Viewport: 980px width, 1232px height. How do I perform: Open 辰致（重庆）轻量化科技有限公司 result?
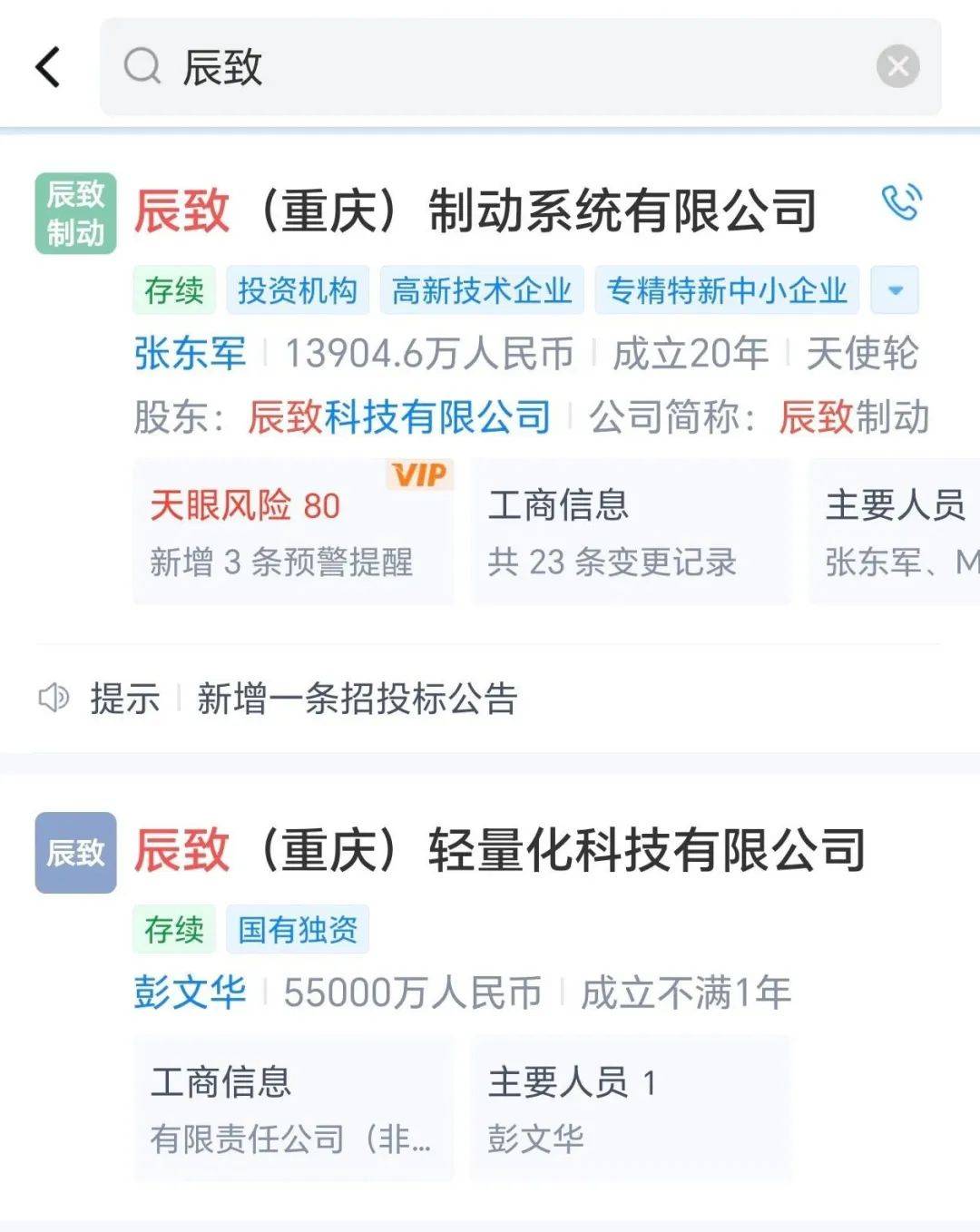click(x=499, y=850)
